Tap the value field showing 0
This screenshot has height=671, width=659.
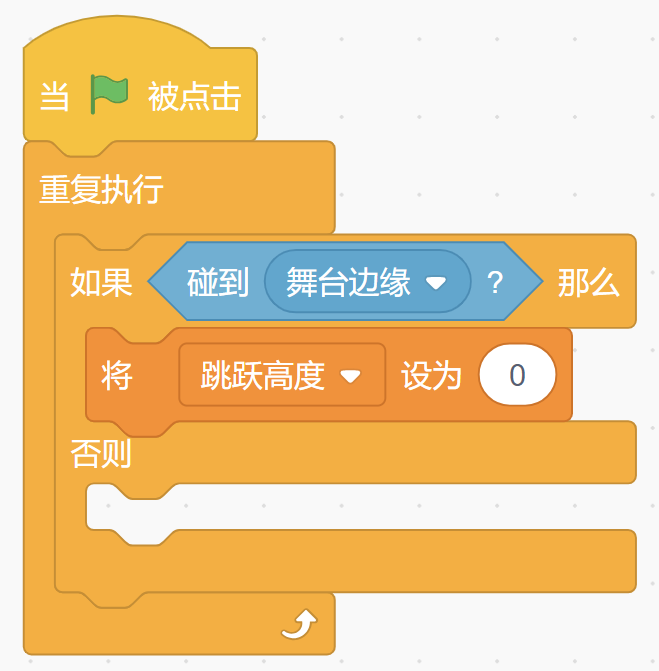tap(516, 375)
